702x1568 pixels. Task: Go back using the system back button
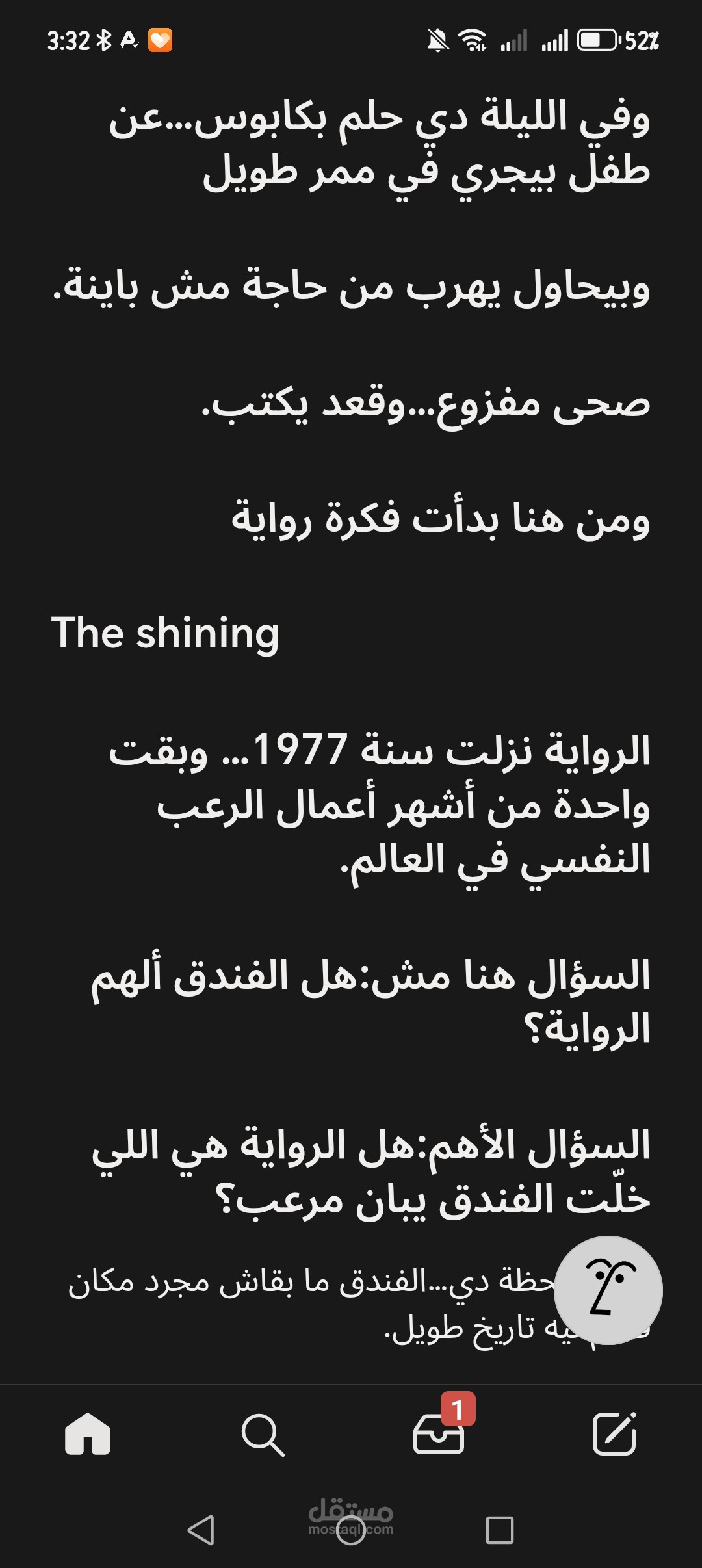click(201, 1530)
